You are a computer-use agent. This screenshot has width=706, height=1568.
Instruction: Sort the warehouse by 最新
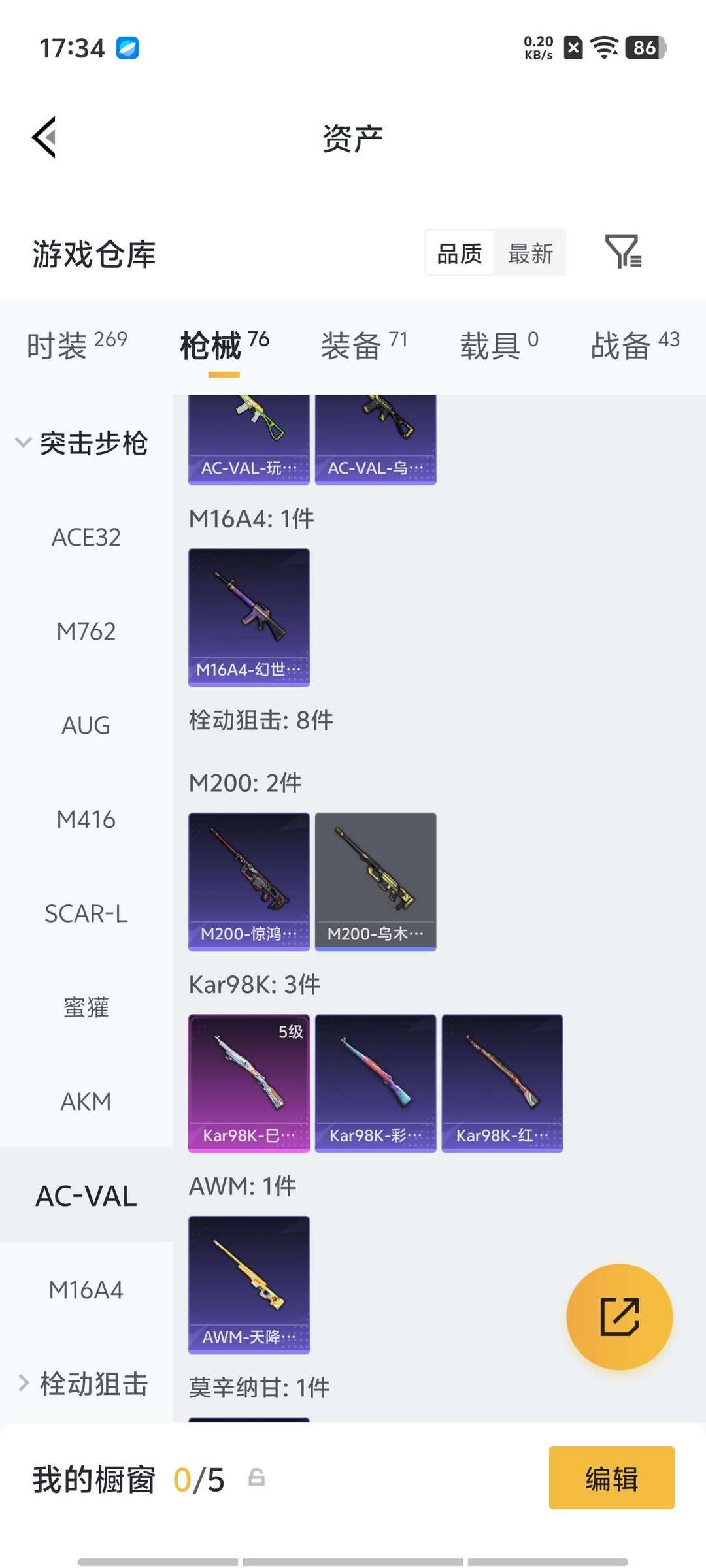click(x=530, y=253)
